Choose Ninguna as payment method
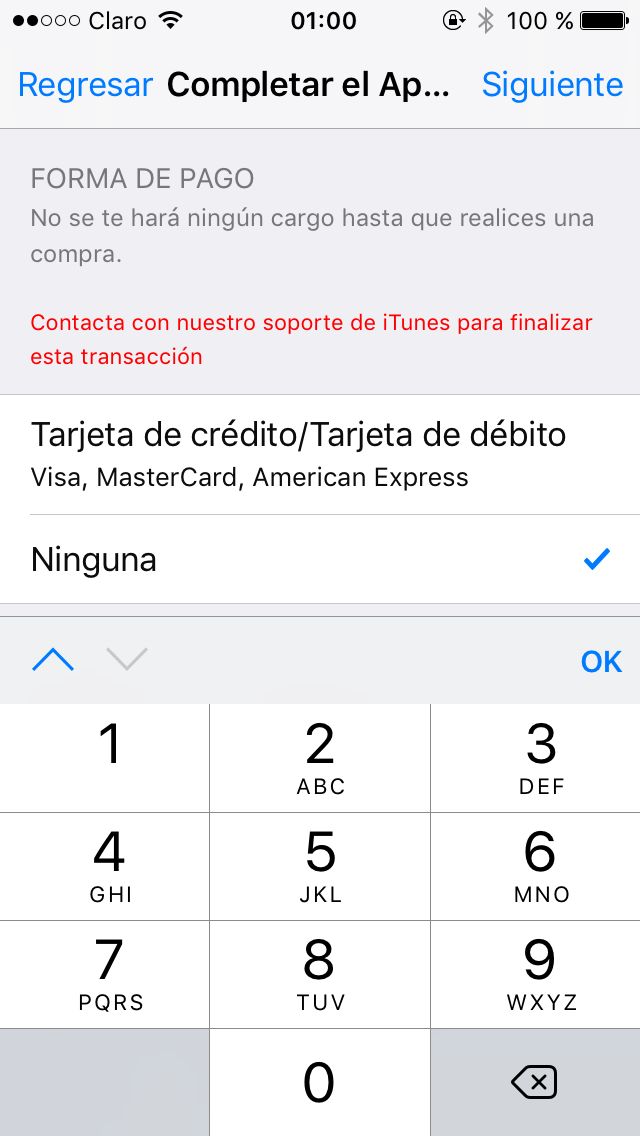 click(x=320, y=560)
